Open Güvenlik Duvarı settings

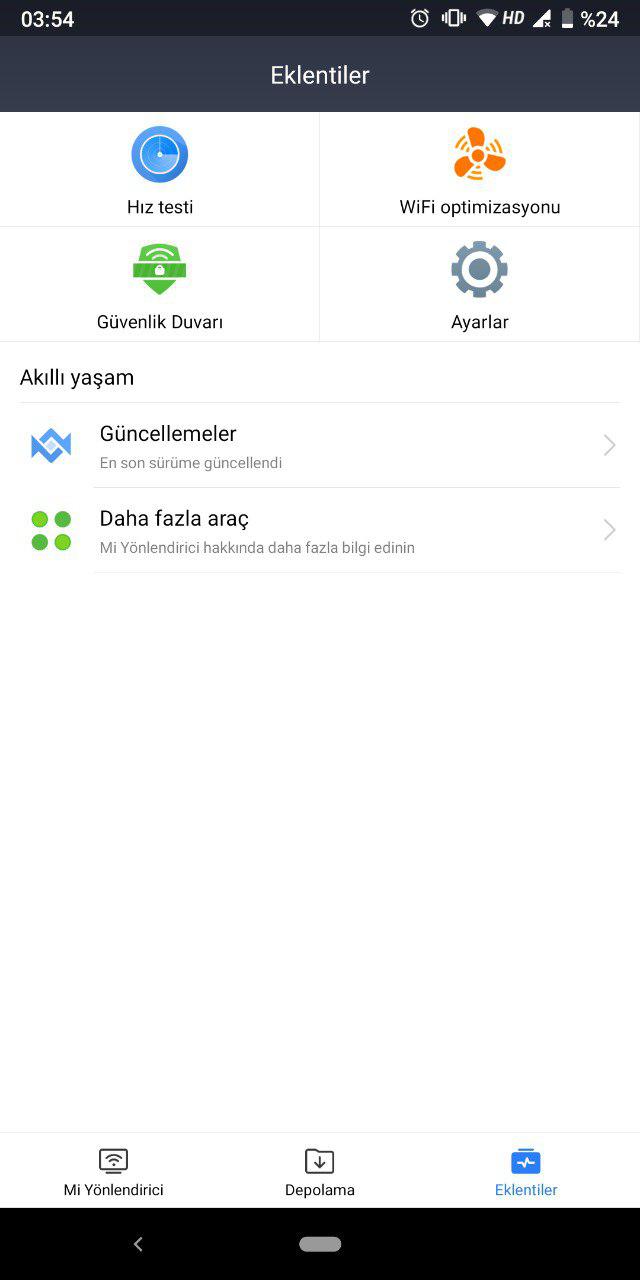click(160, 284)
